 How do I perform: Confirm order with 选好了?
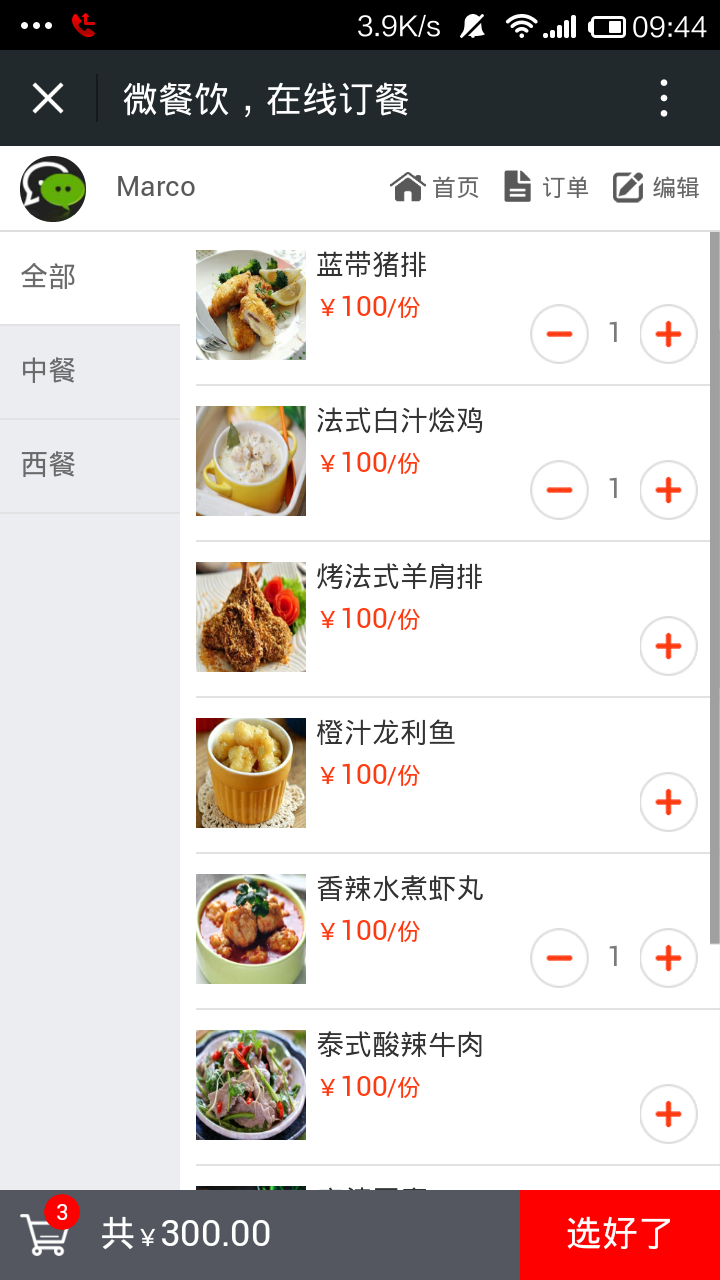pos(620,1235)
